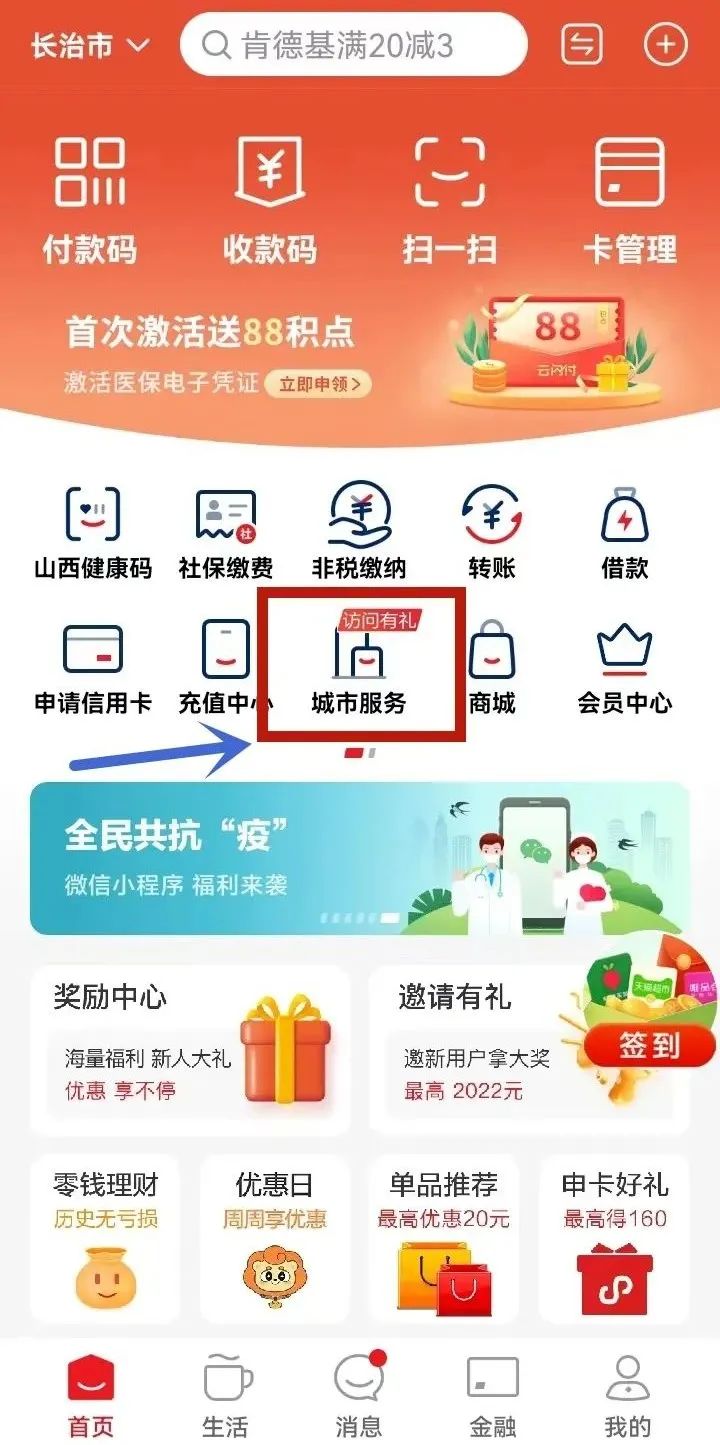This screenshot has width=720, height=1445.
Task: Launch 扫一扫 scanner
Action: point(449,200)
